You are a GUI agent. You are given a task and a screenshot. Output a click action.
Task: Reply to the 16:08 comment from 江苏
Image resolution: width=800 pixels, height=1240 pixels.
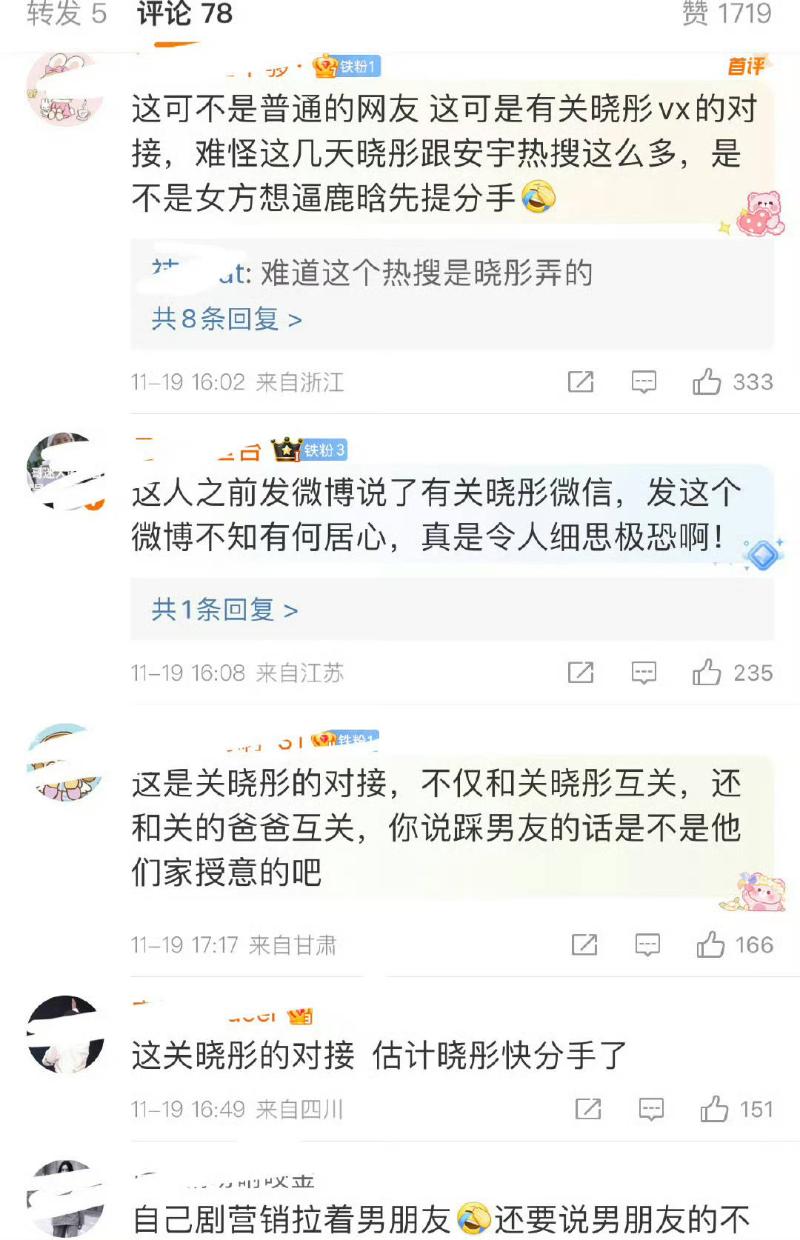point(644,672)
